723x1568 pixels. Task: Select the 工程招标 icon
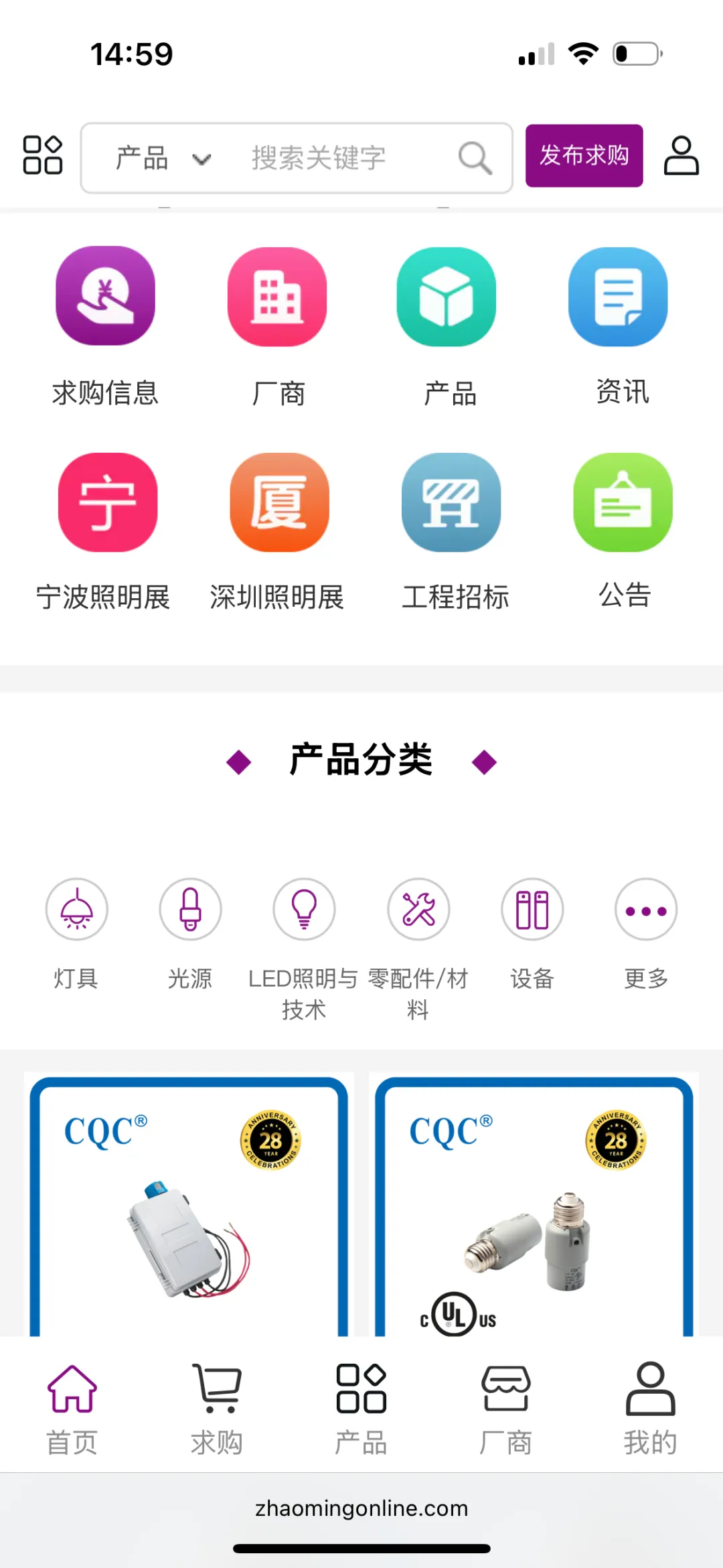(450, 504)
